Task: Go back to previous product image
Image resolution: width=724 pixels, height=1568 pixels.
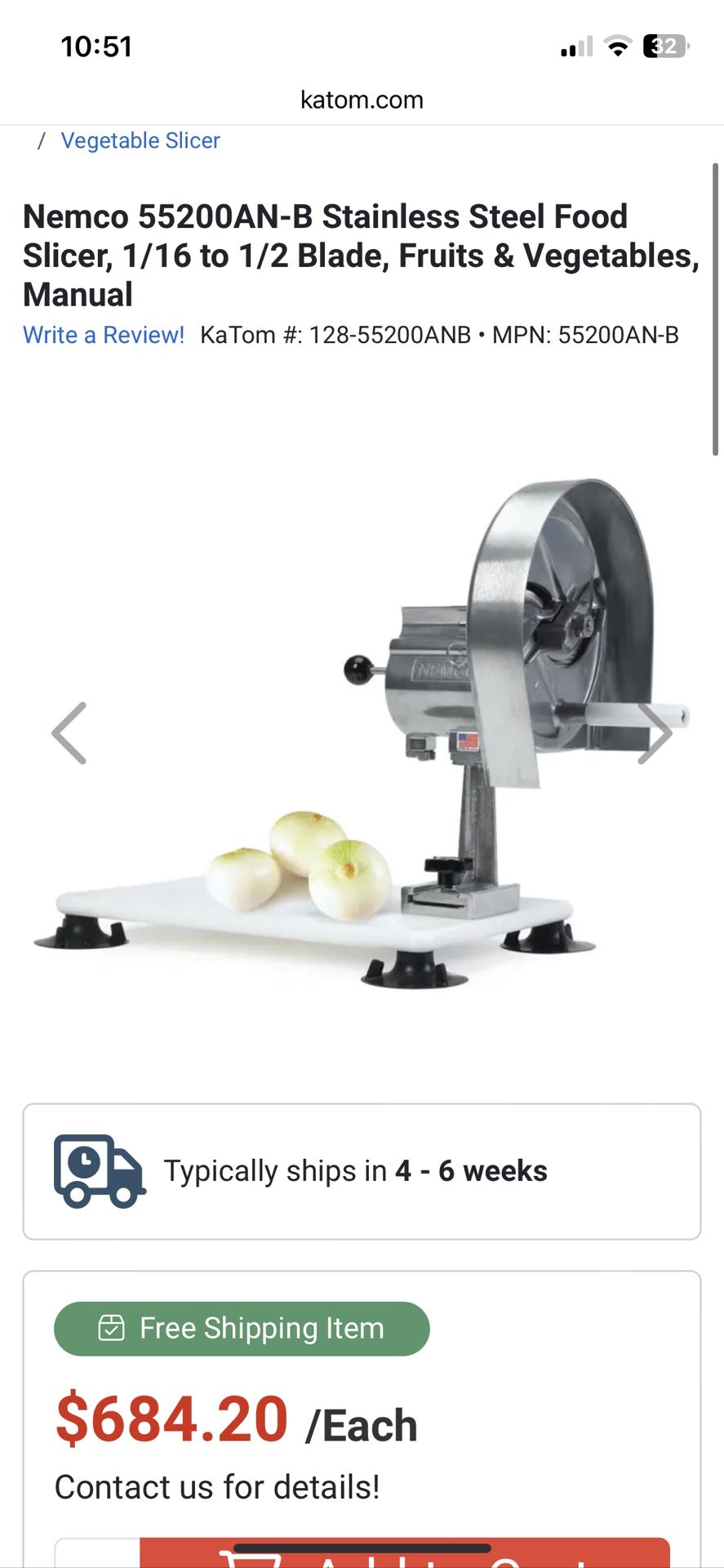Action: 69,732
